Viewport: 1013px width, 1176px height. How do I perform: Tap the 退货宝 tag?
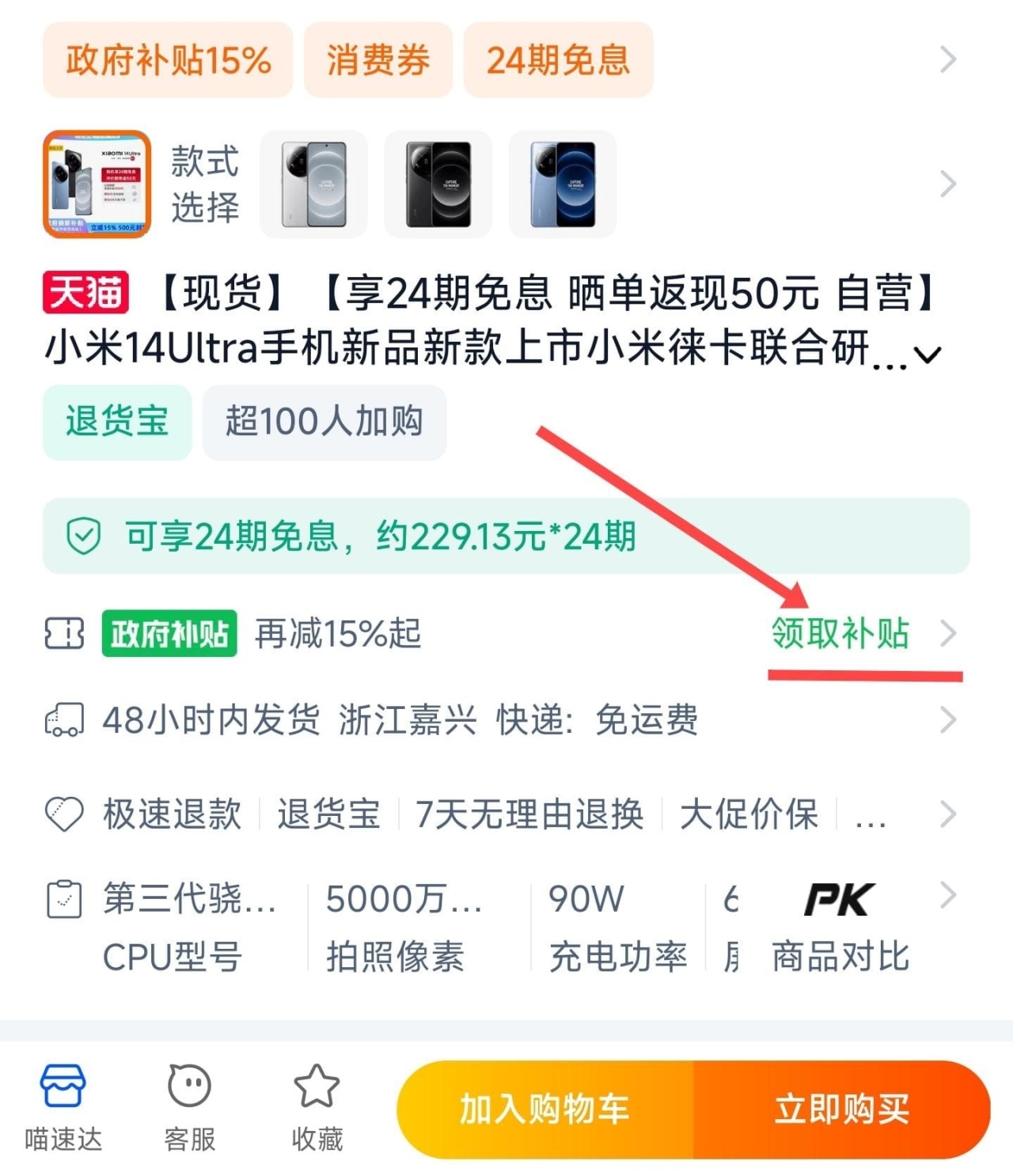point(117,421)
